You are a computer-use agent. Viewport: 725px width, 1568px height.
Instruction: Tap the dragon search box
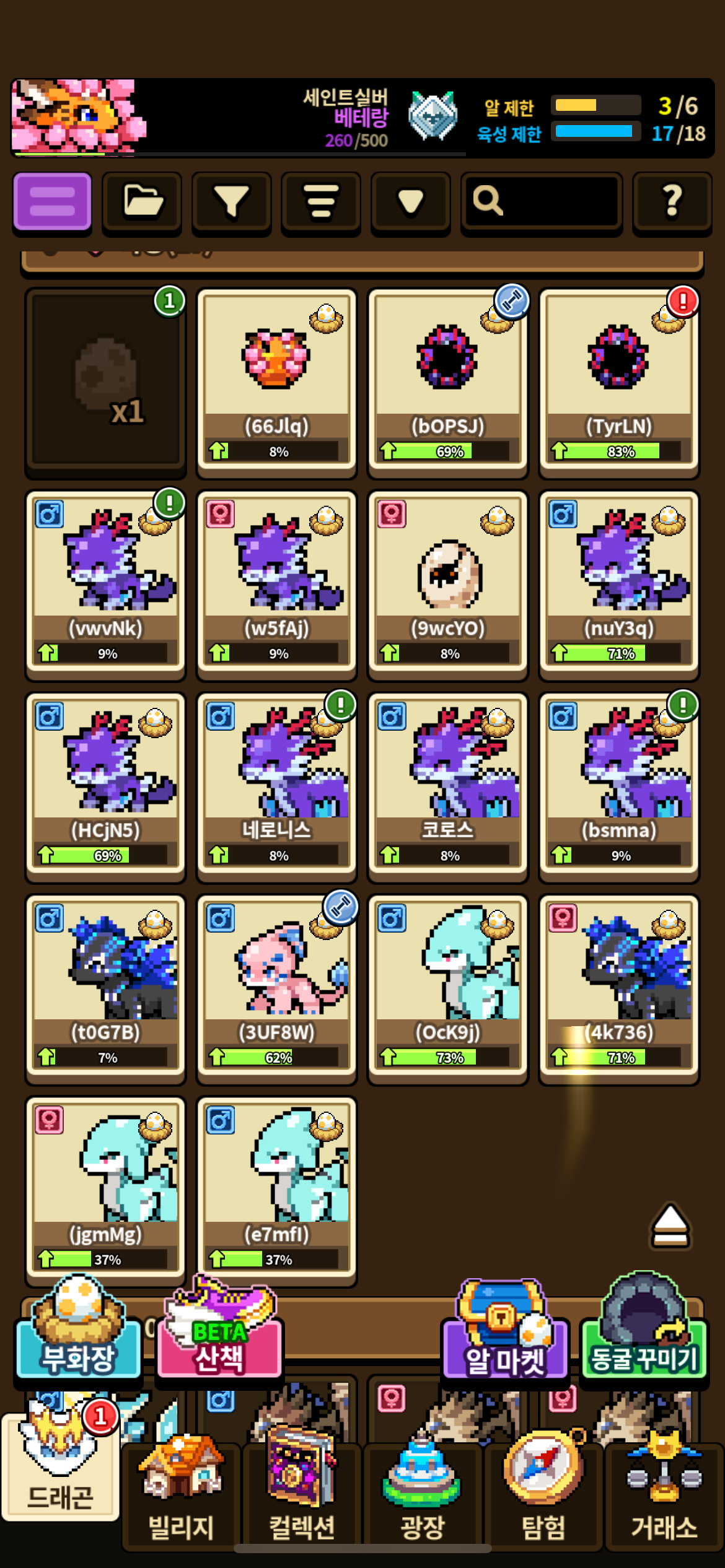coord(542,203)
